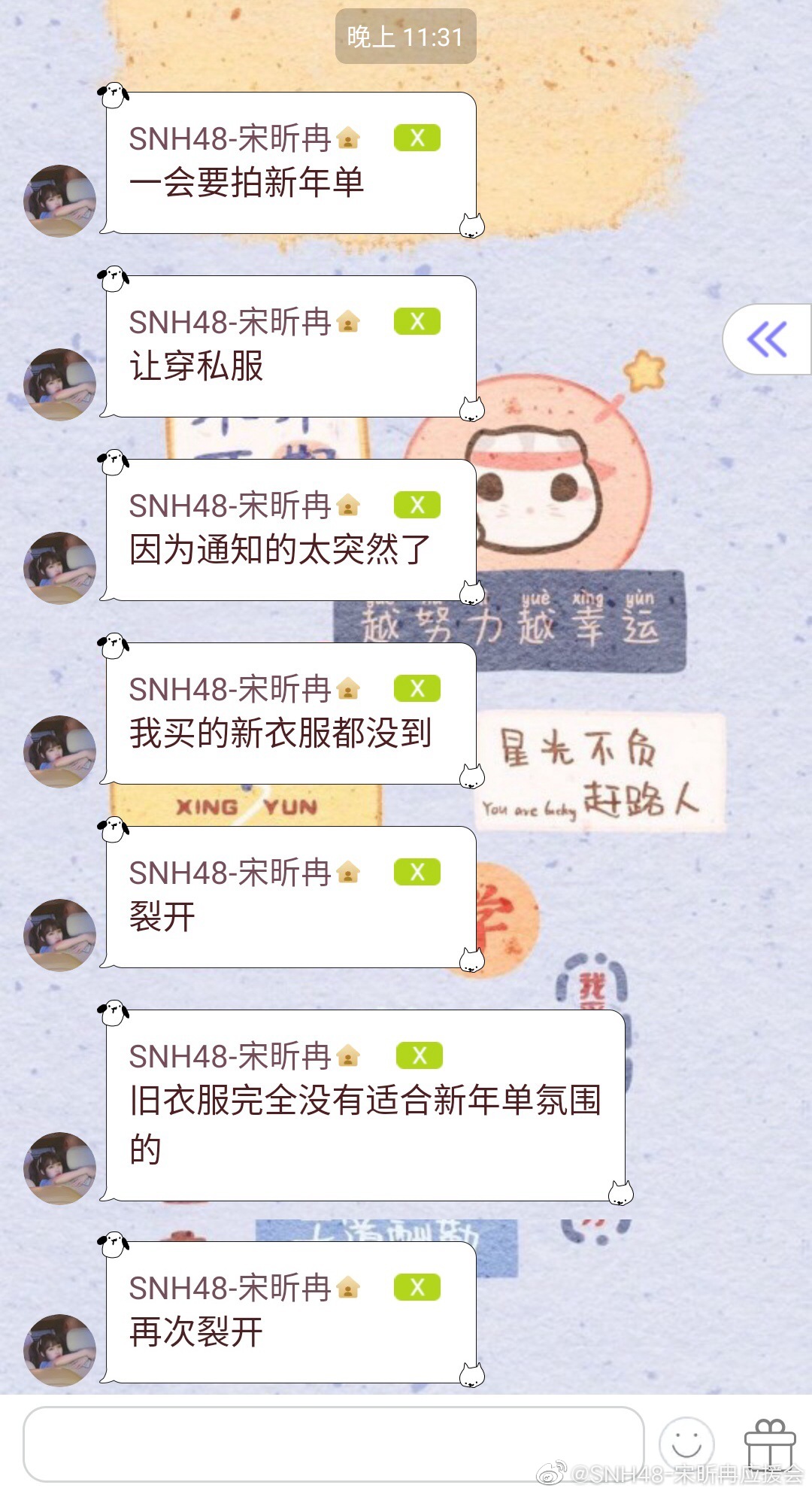View profile from avatar beside 再次裂开
The height and width of the screenshot is (1494, 812).
click(60, 1350)
